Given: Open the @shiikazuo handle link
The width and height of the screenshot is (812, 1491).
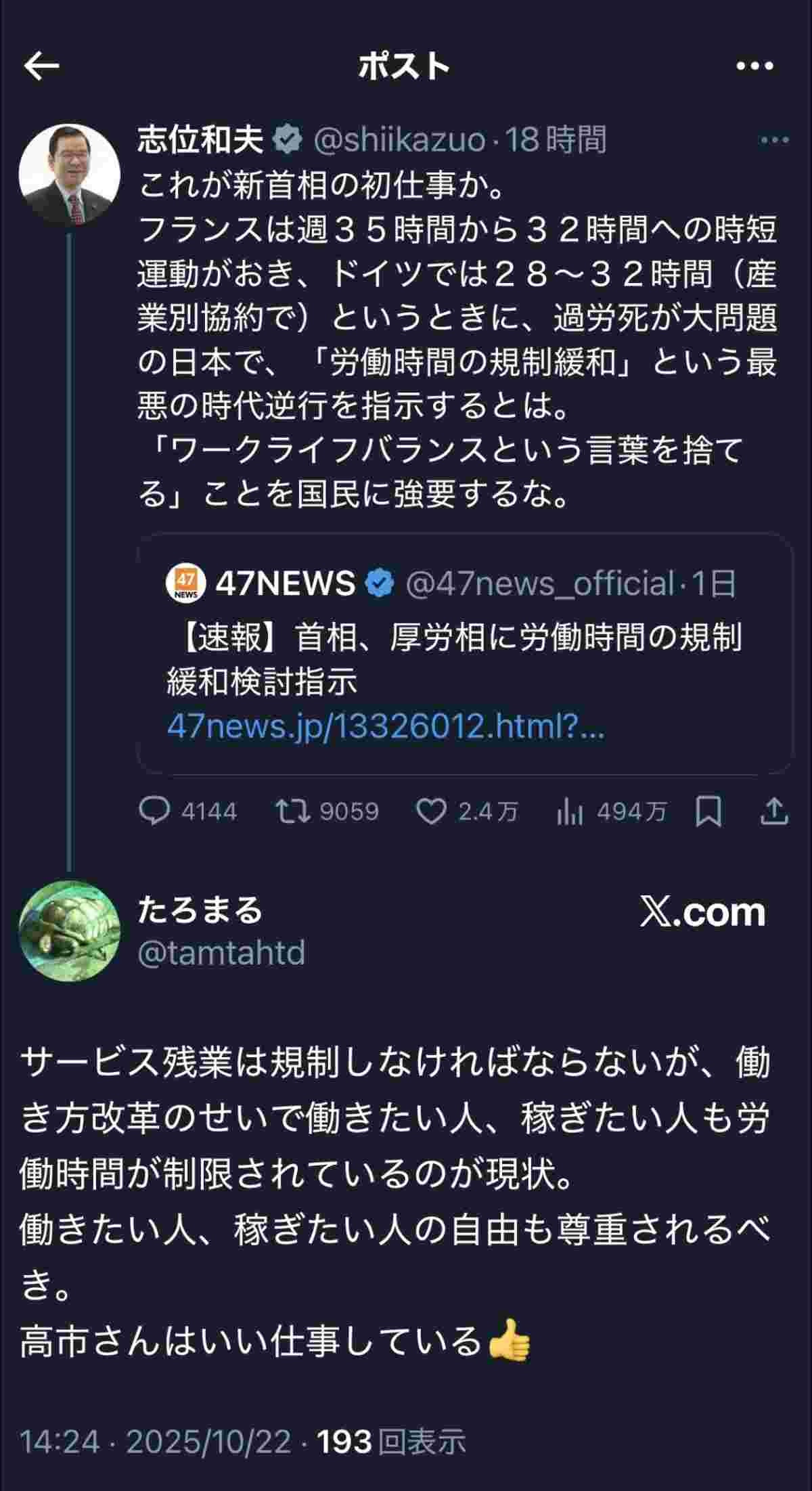Looking at the screenshot, I should pyautogui.click(x=399, y=140).
